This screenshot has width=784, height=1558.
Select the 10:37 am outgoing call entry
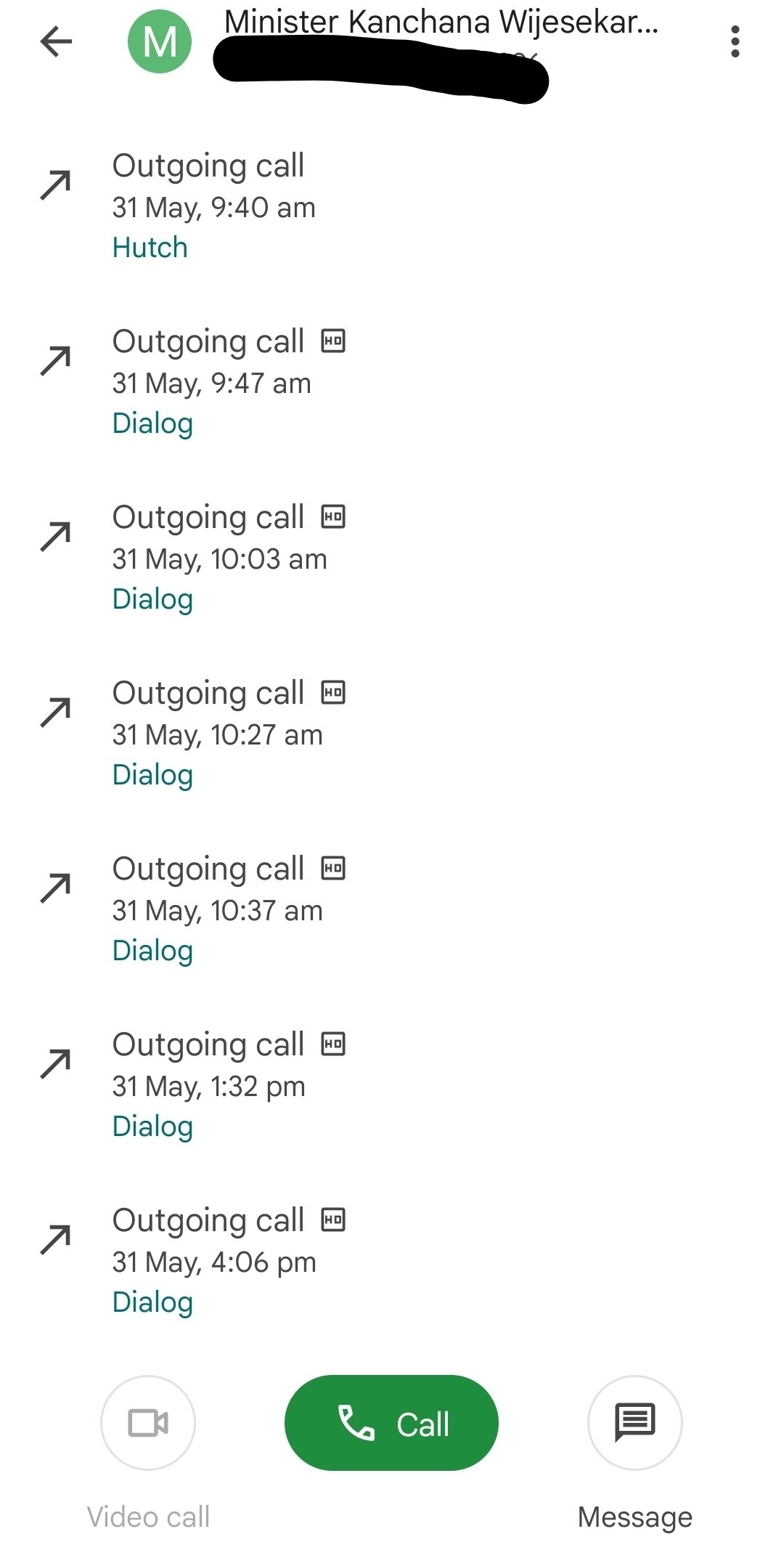pyautogui.click(x=392, y=909)
